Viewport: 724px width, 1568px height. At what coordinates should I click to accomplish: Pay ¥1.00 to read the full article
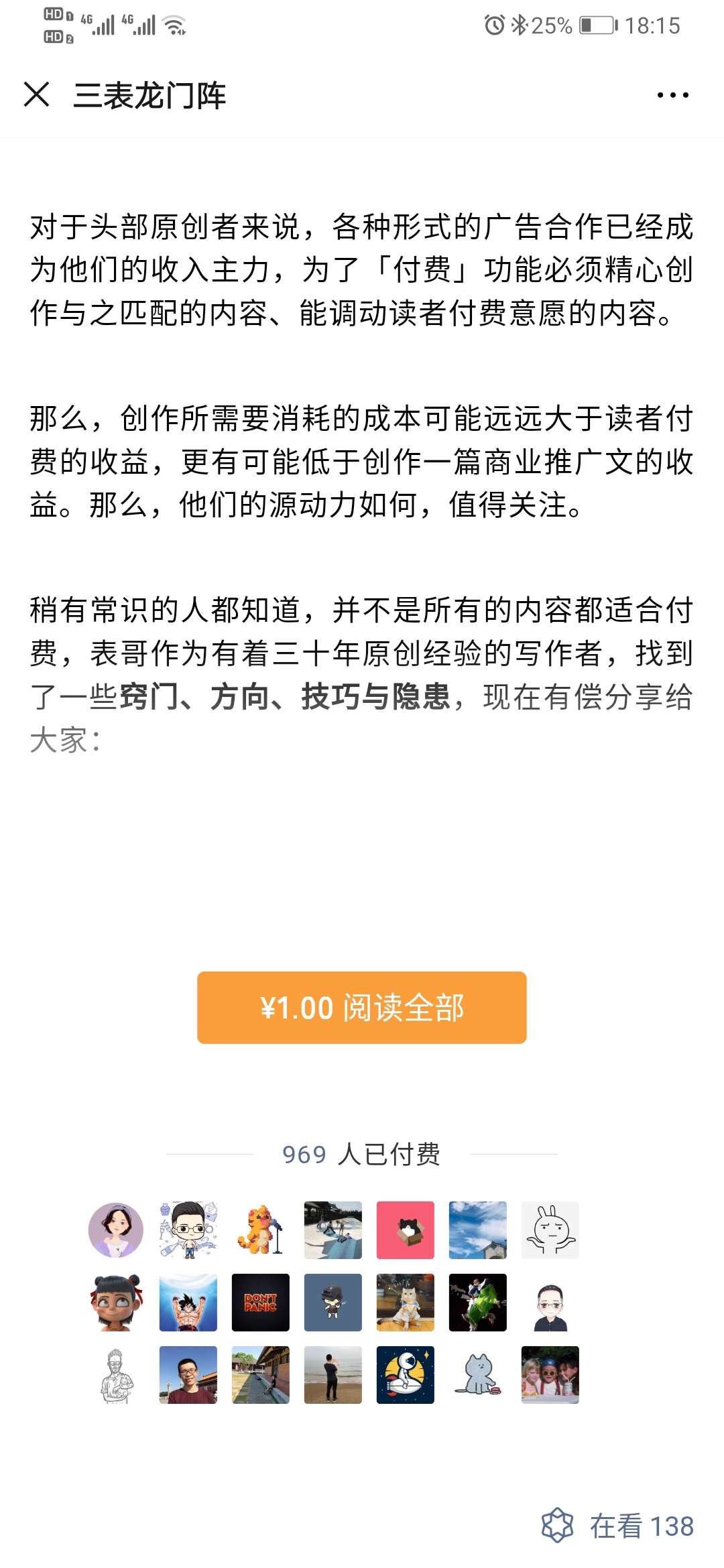[x=361, y=1007]
